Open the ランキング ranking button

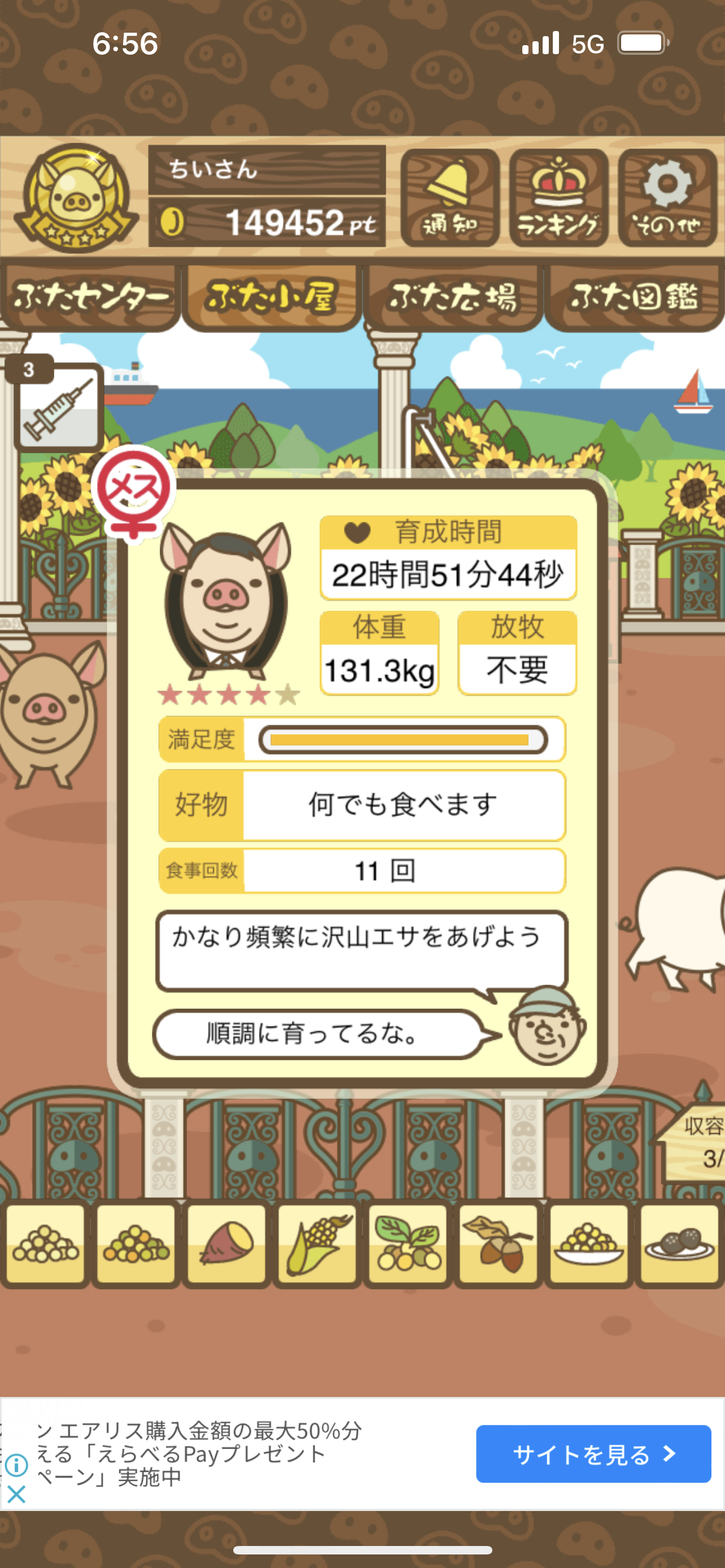[558, 198]
